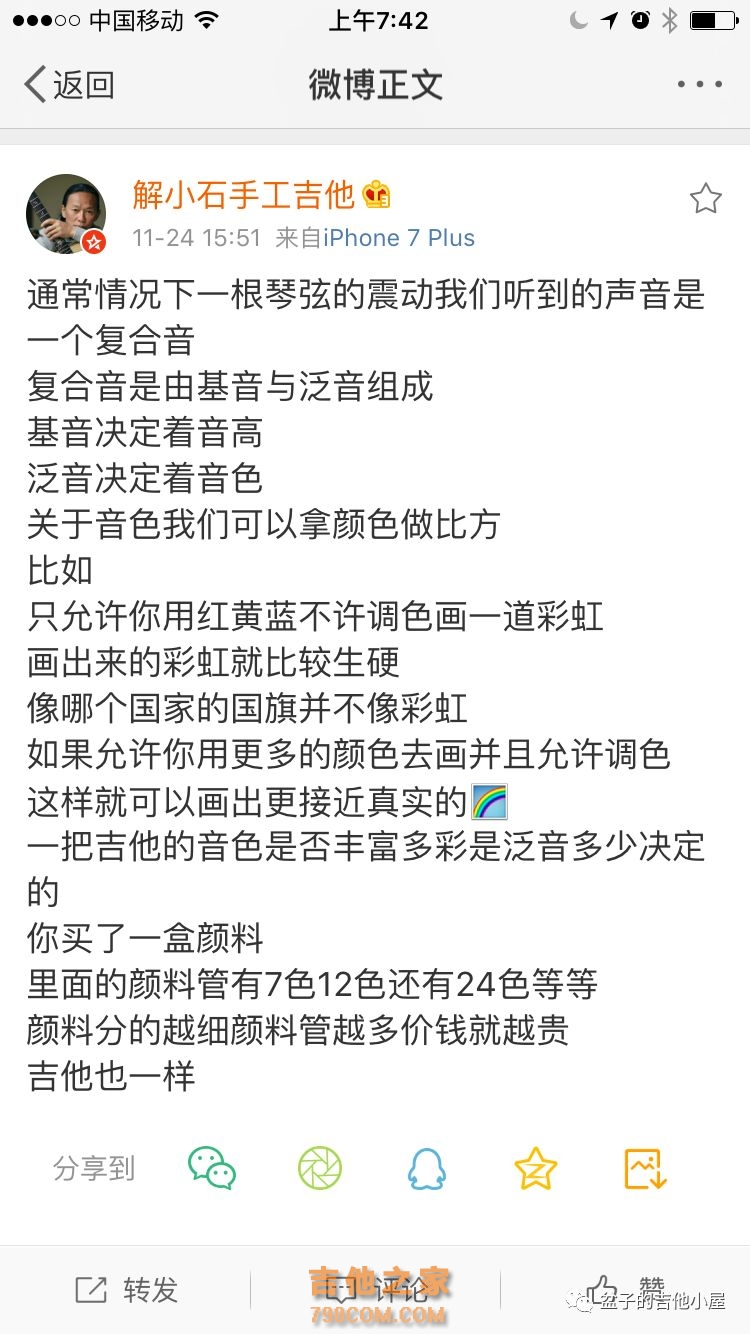
Task: Open 解小石手工吉他's profile avatar
Action: (x=66, y=213)
